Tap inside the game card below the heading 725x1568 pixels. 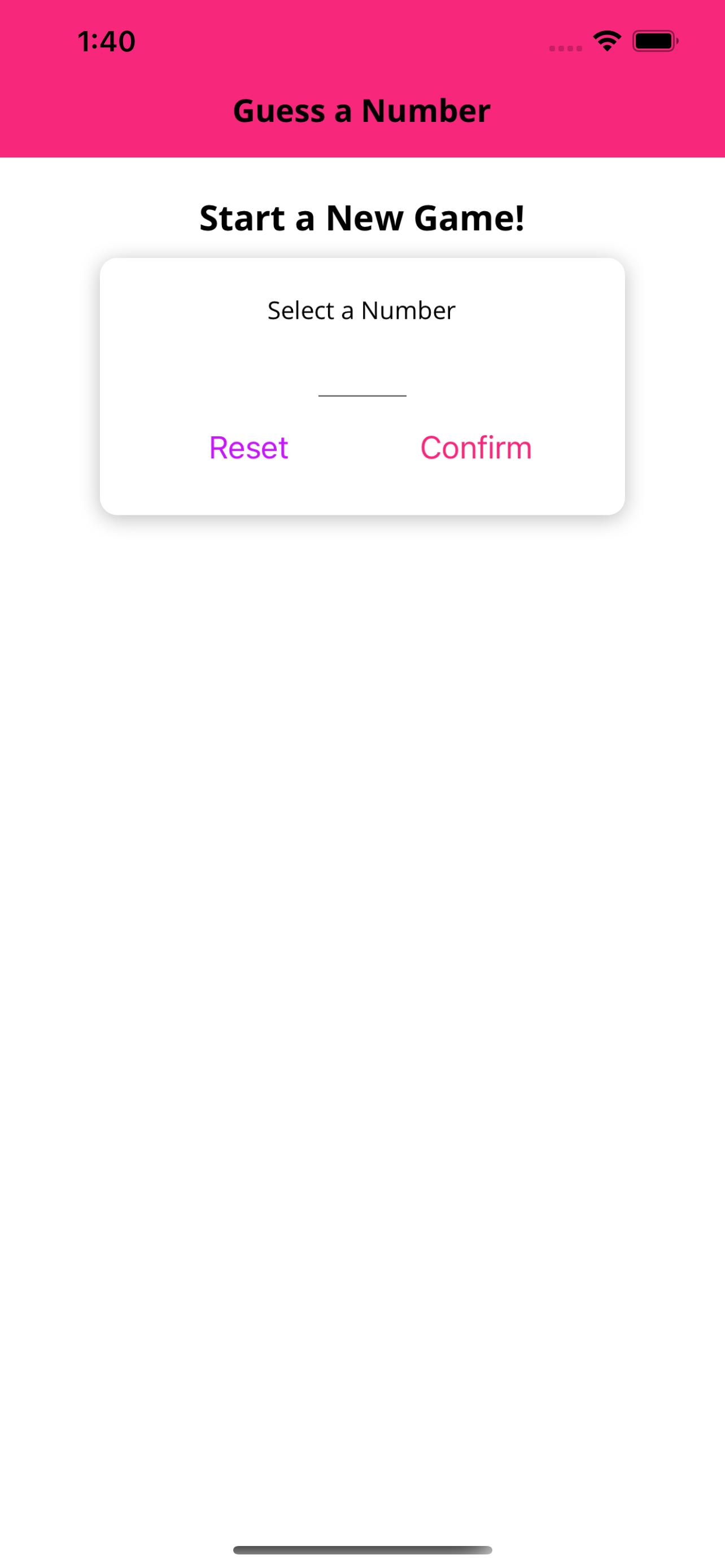[361, 387]
